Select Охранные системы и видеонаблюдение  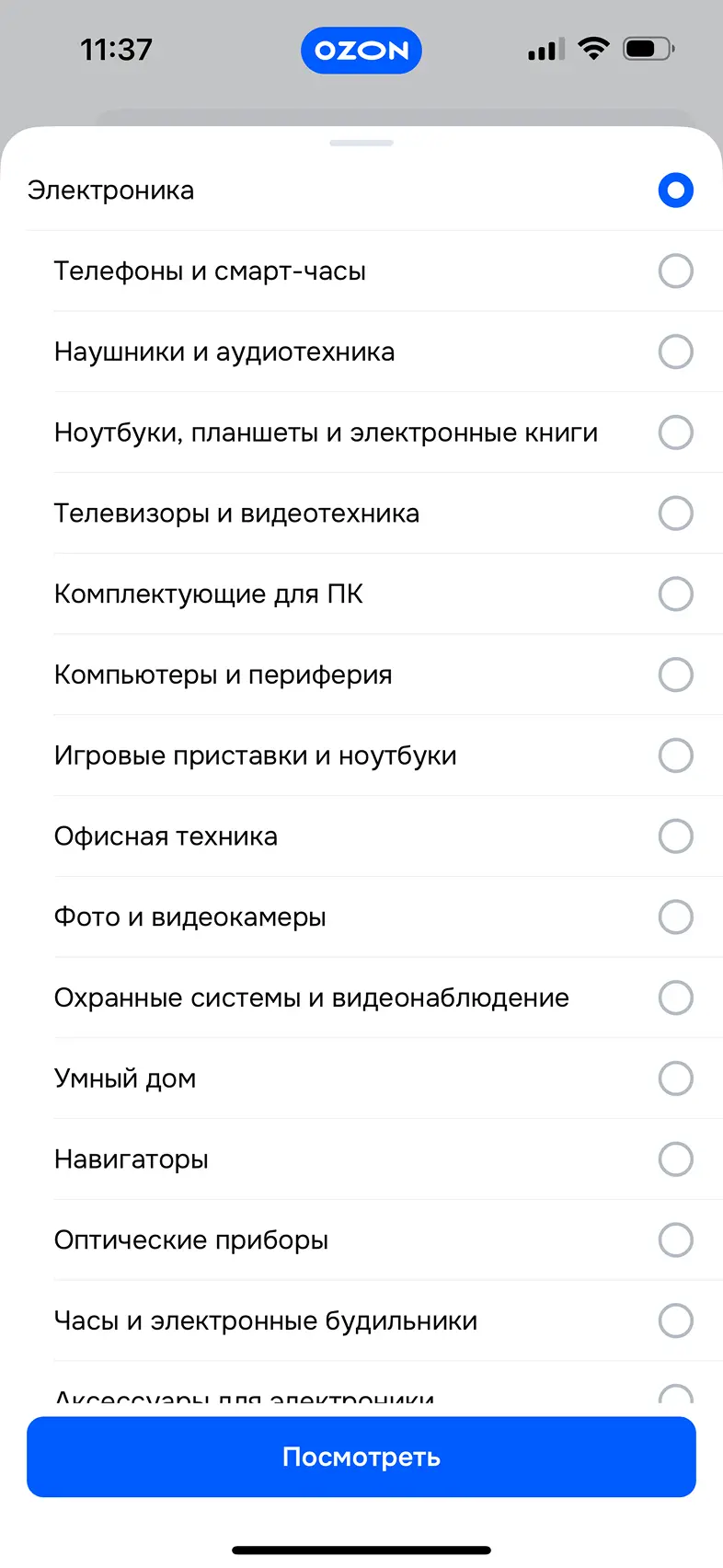pos(675,997)
